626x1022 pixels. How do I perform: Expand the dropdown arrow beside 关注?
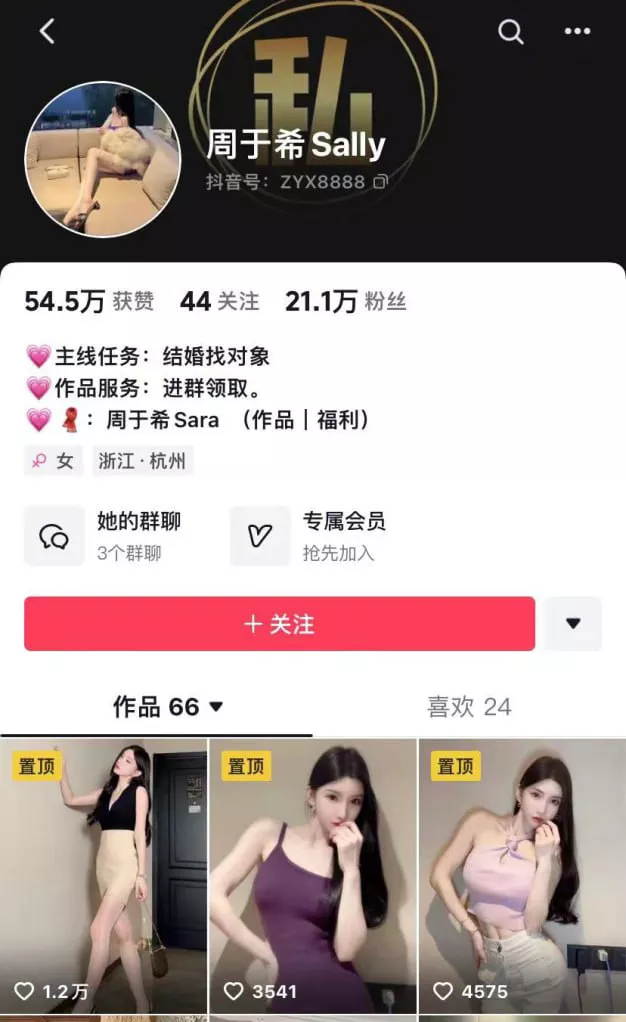tap(573, 624)
